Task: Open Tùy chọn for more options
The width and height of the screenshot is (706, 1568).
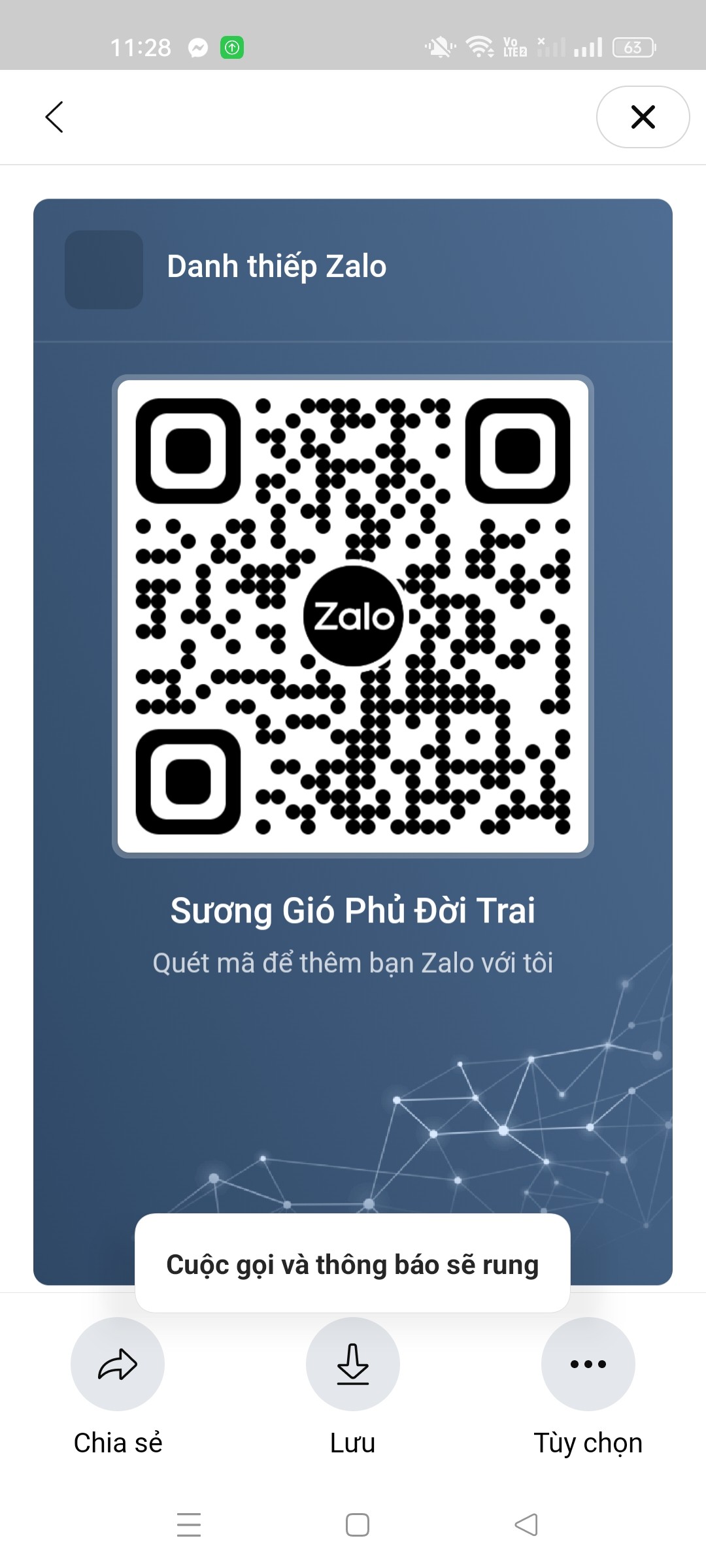Action: point(588,1364)
